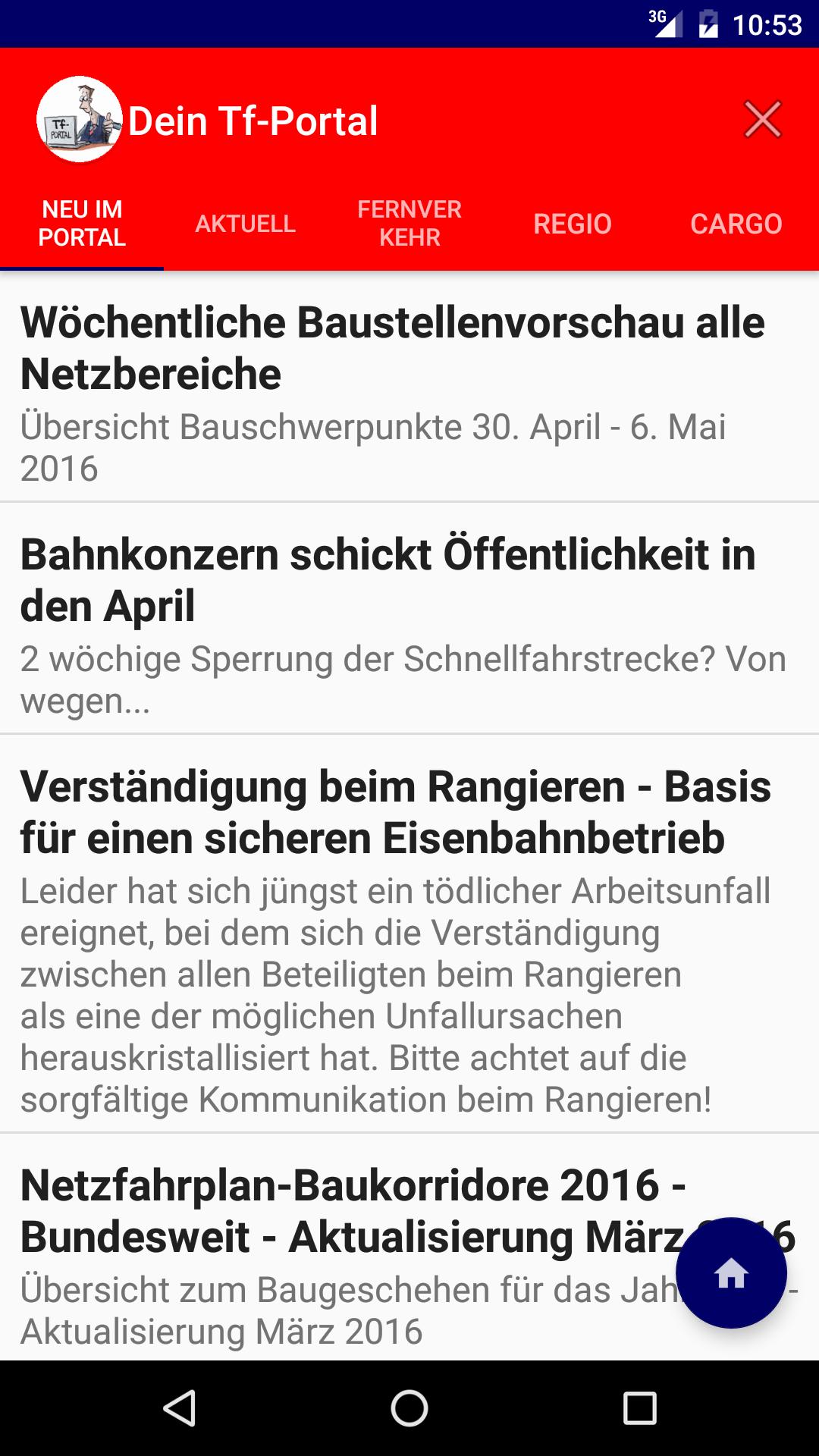The image size is (819, 1456).
Task: Tap the charging battery icon
Action: pyautogui.click(x=708, y=23)
